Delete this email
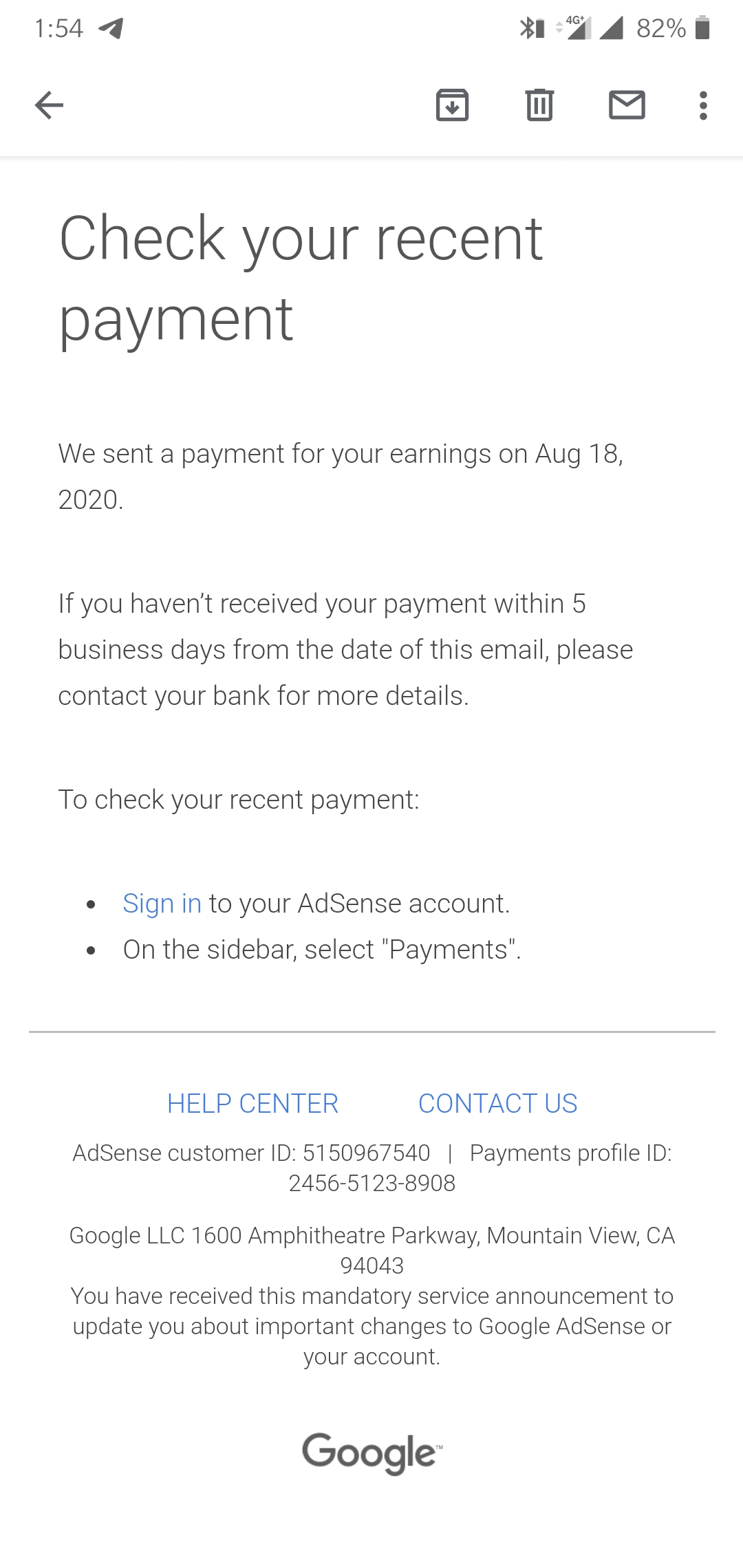This screenshot has height=1568, width=743. click(x=539, y=105)
